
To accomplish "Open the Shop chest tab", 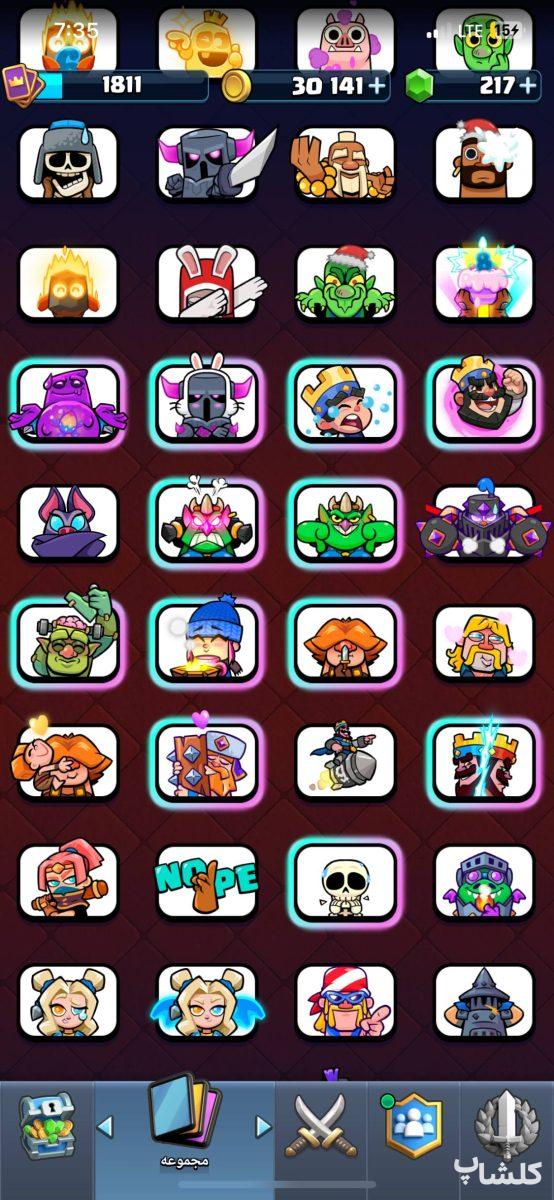I will 46,1126.
